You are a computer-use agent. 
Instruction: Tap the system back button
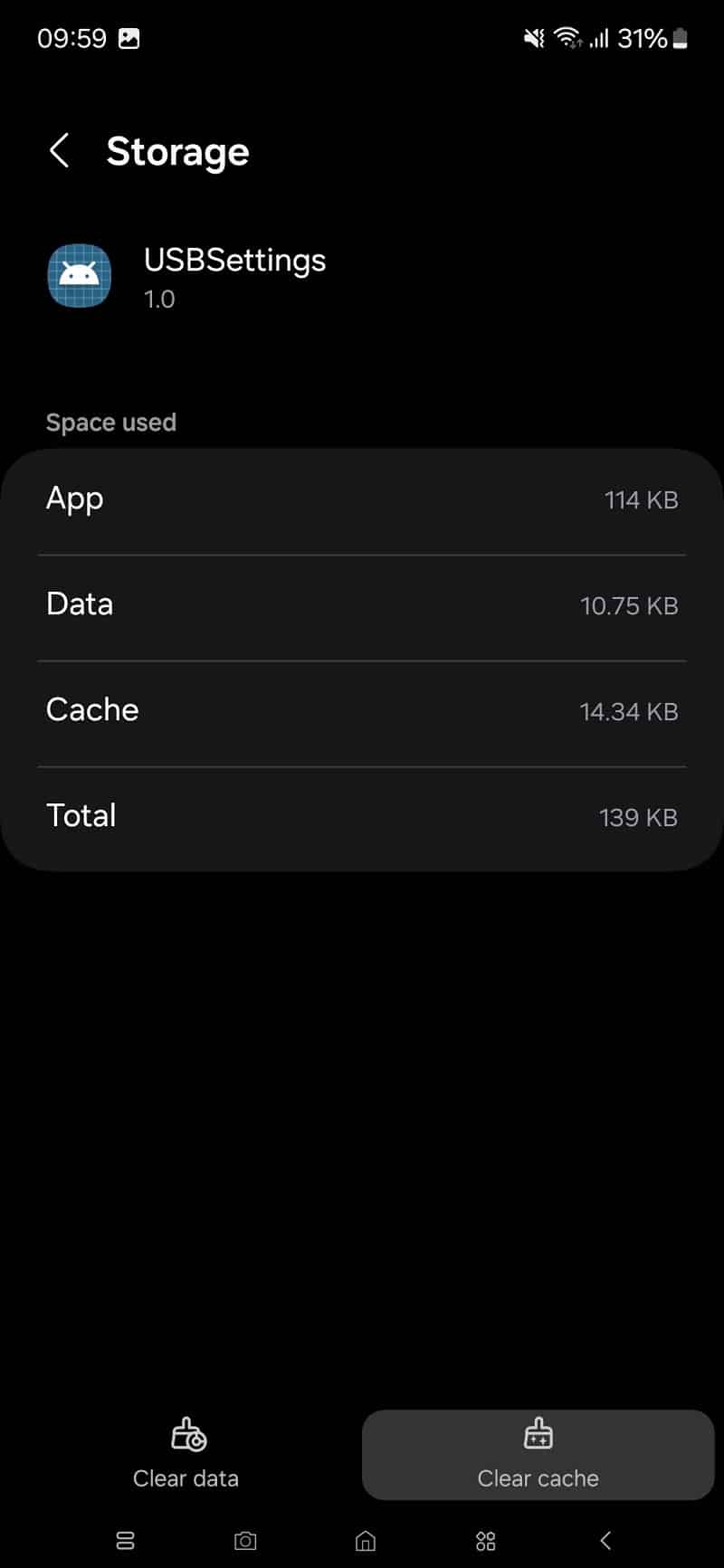(605, 1540)
